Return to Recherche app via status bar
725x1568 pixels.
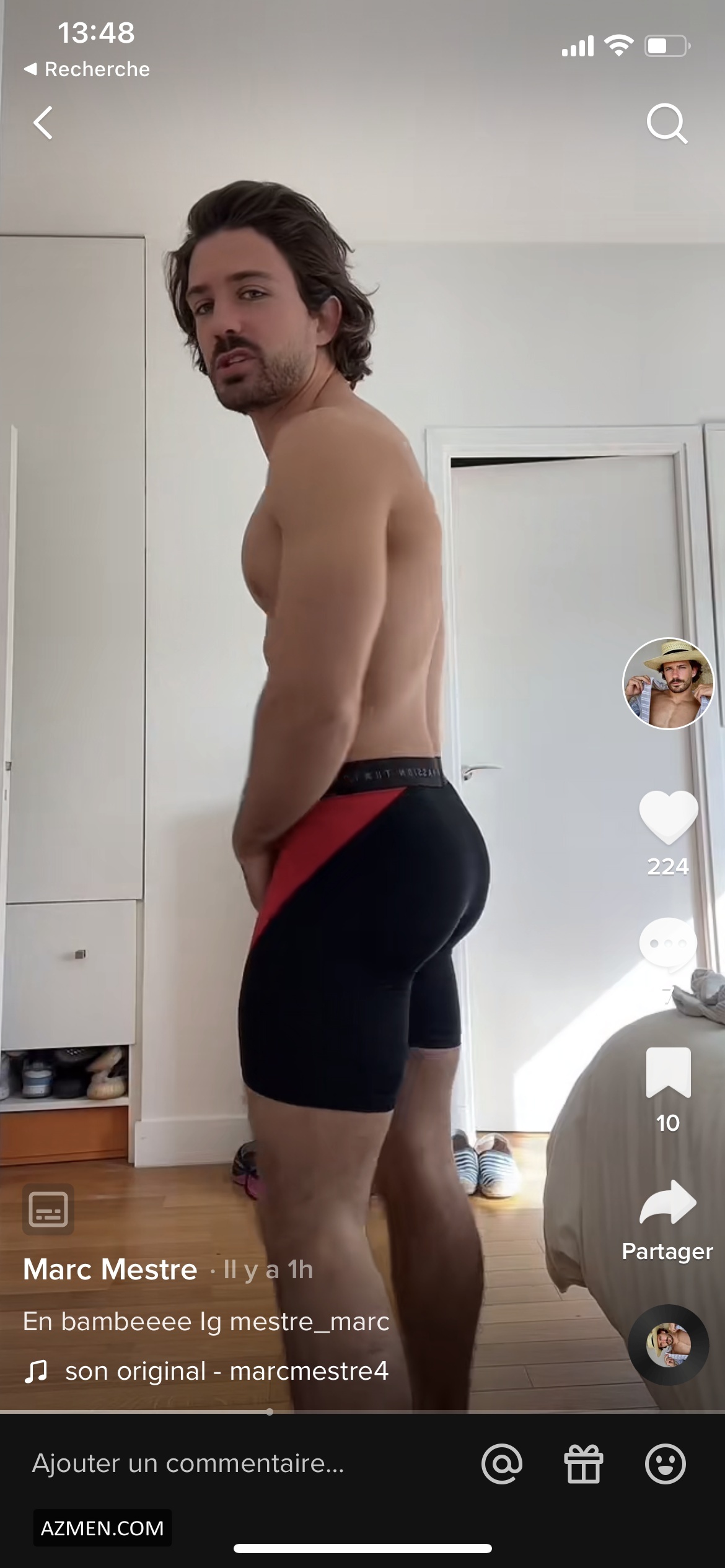click(87, 69)
